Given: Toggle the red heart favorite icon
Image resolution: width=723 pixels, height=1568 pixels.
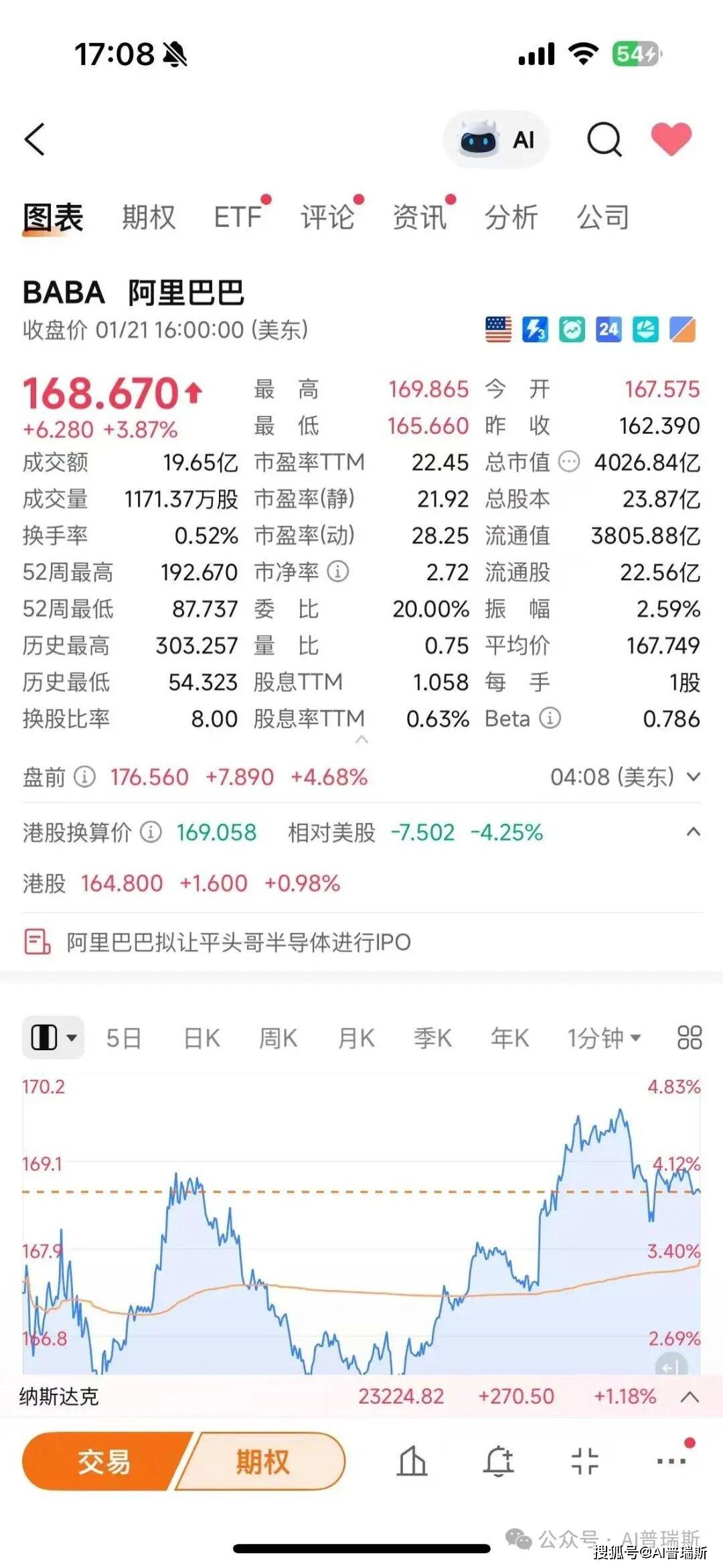Looking at the screenshot, I should point(671,139).
